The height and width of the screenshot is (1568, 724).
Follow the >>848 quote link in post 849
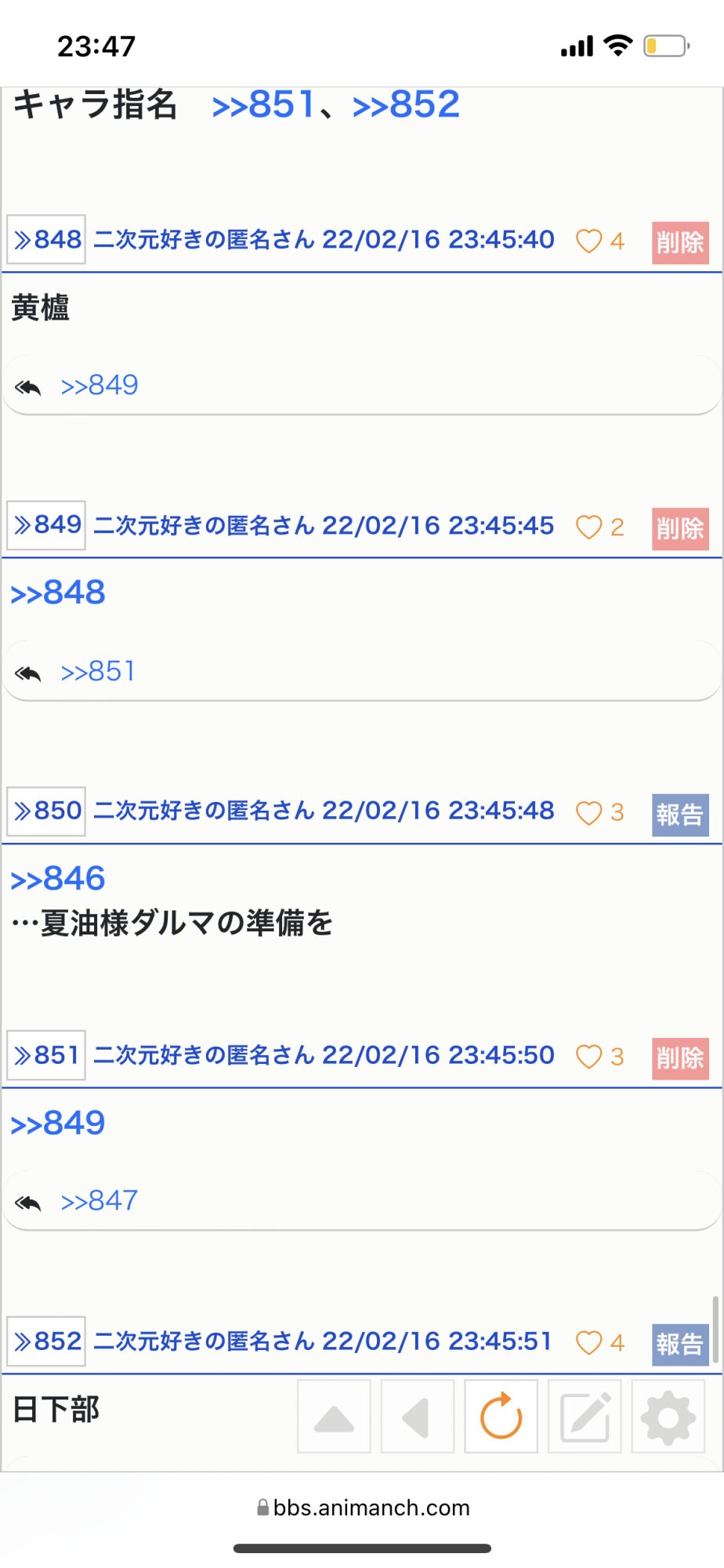(58, 593)
